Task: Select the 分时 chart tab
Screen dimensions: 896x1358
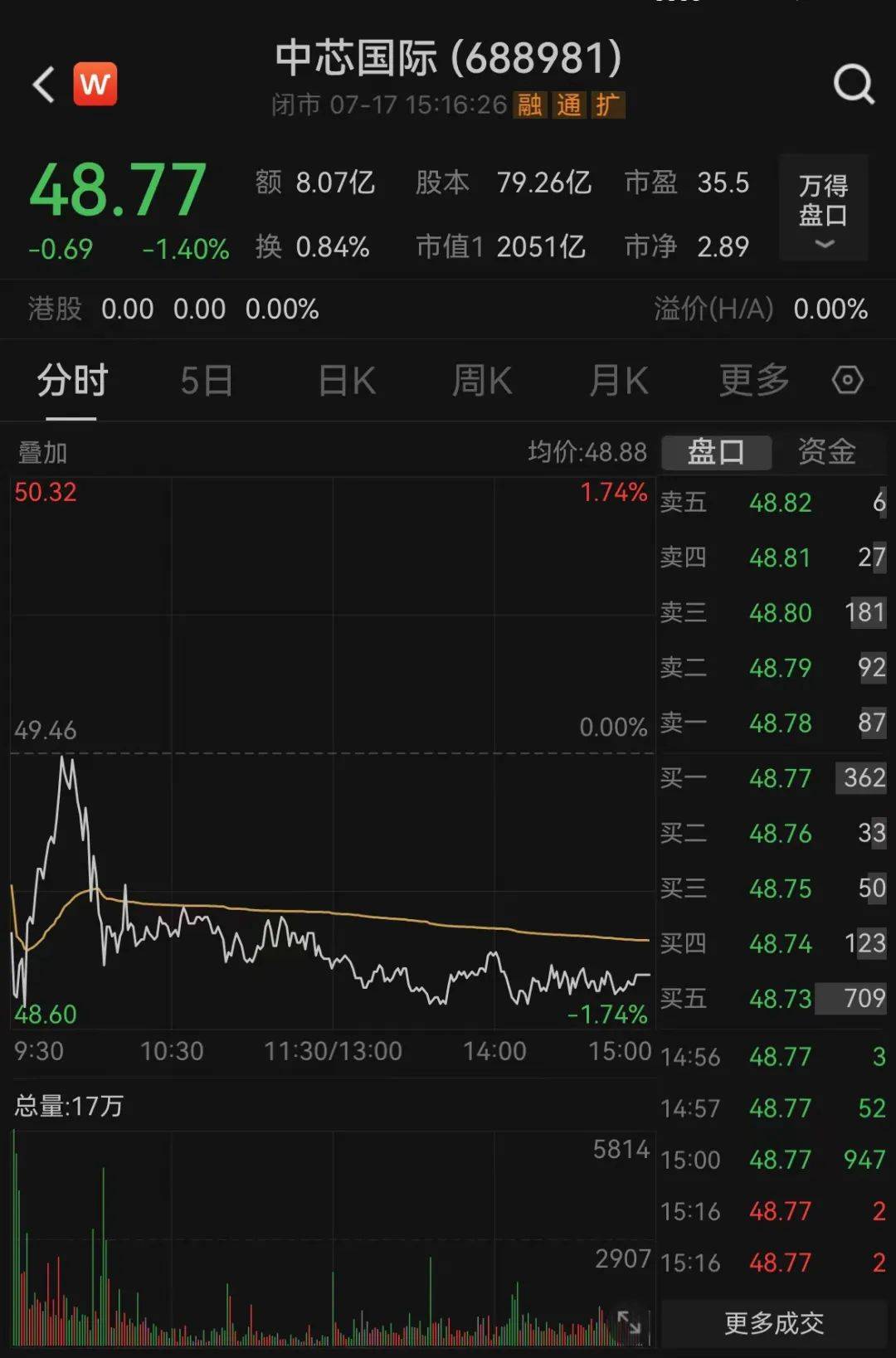Action: (72, 382)
